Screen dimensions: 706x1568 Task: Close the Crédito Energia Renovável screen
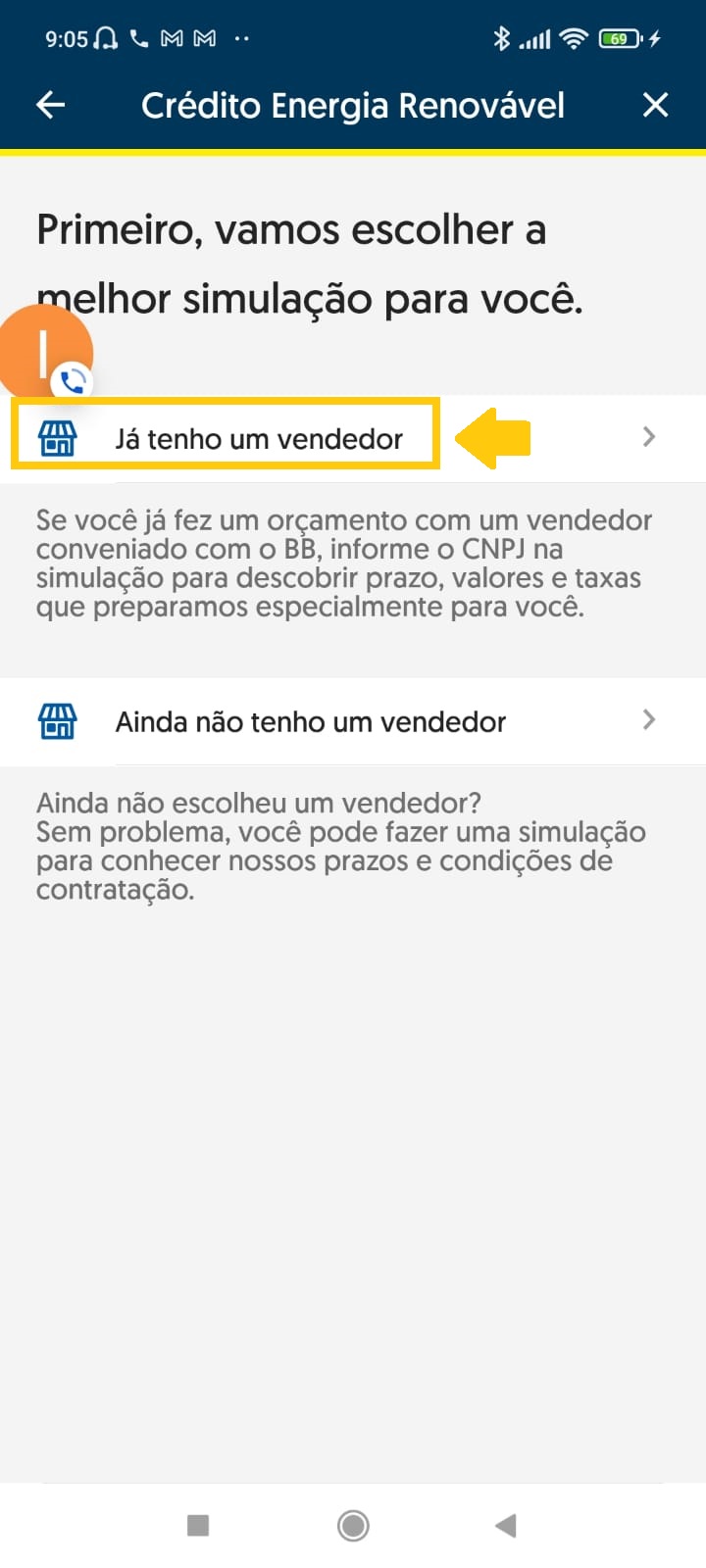[x=655, y=105]
